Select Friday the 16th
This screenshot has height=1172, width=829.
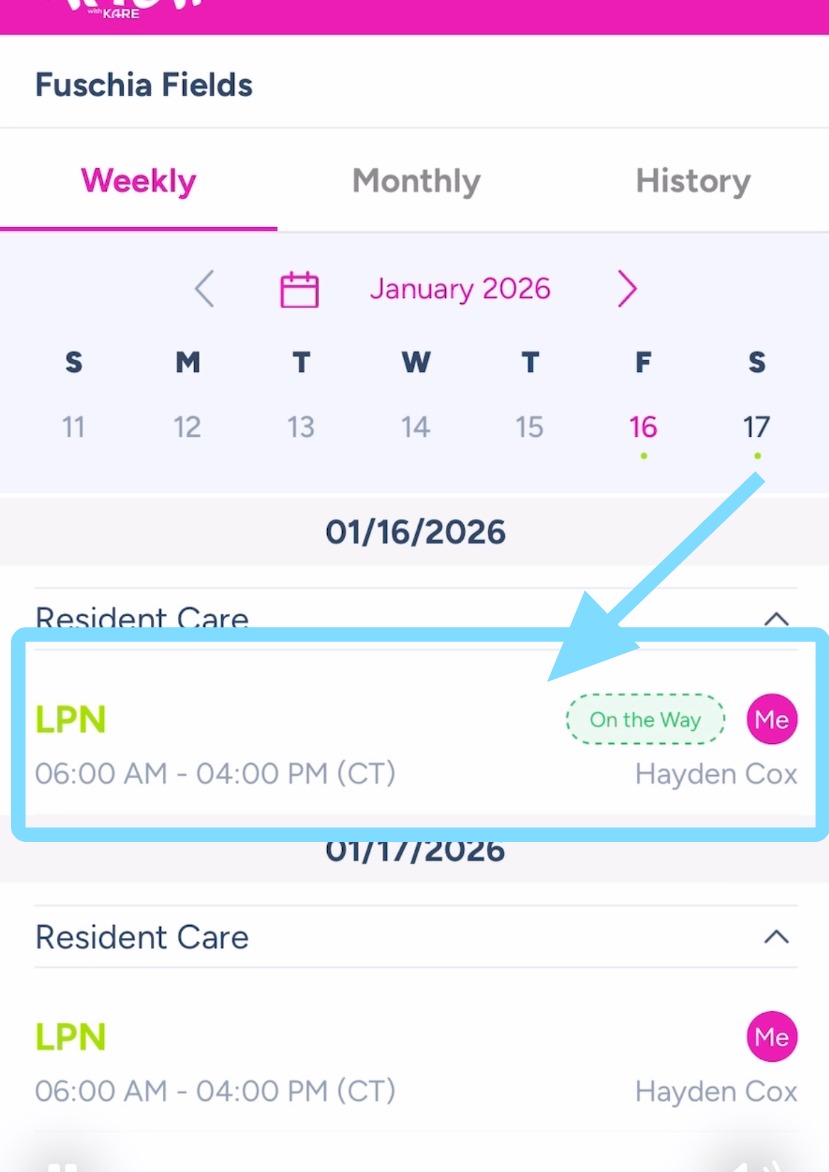click(643, 427)
